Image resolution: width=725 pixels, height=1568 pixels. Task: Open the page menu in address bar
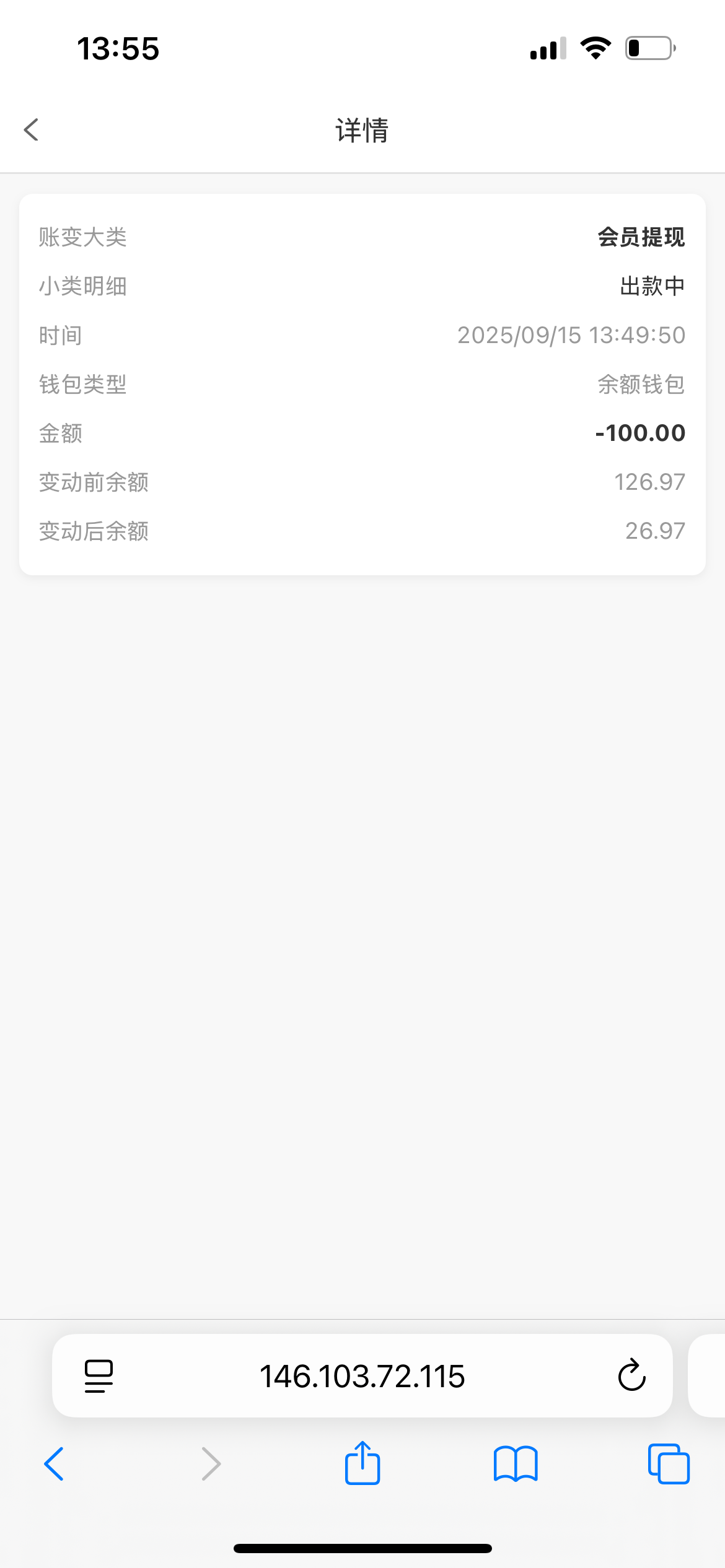pyautogui.click(x=99, y=1376)
